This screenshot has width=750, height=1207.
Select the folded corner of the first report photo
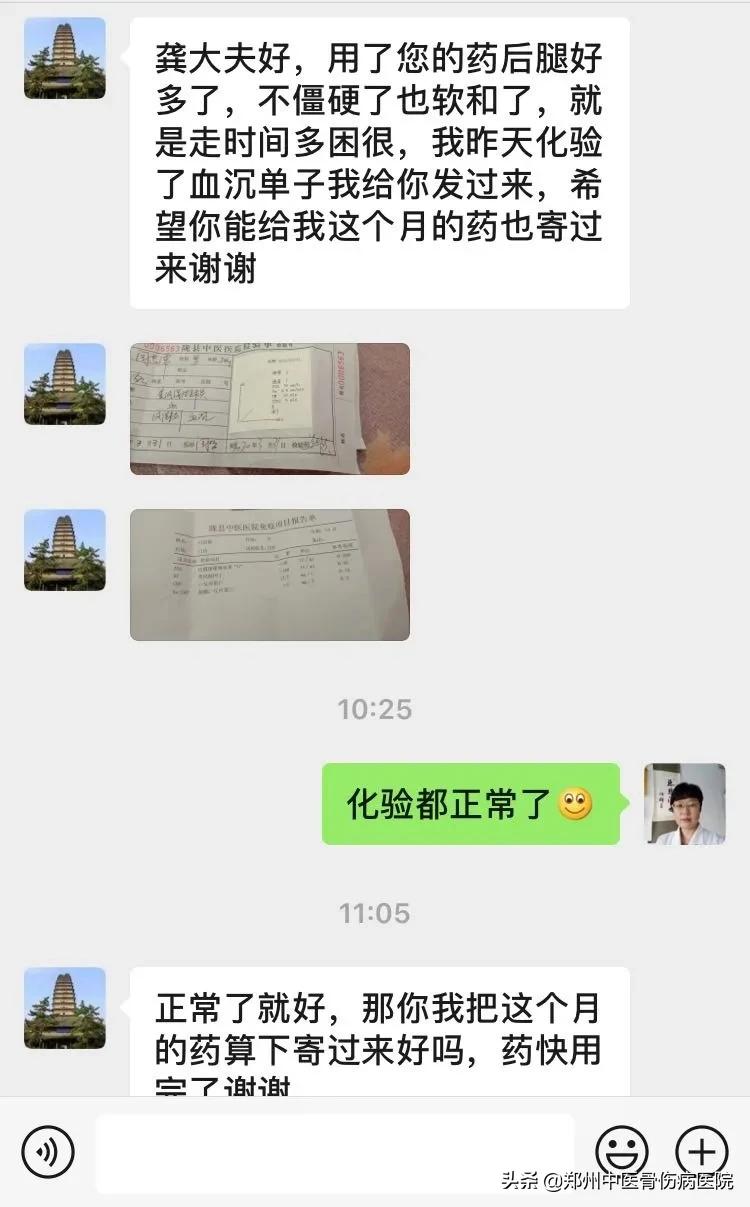362,440
